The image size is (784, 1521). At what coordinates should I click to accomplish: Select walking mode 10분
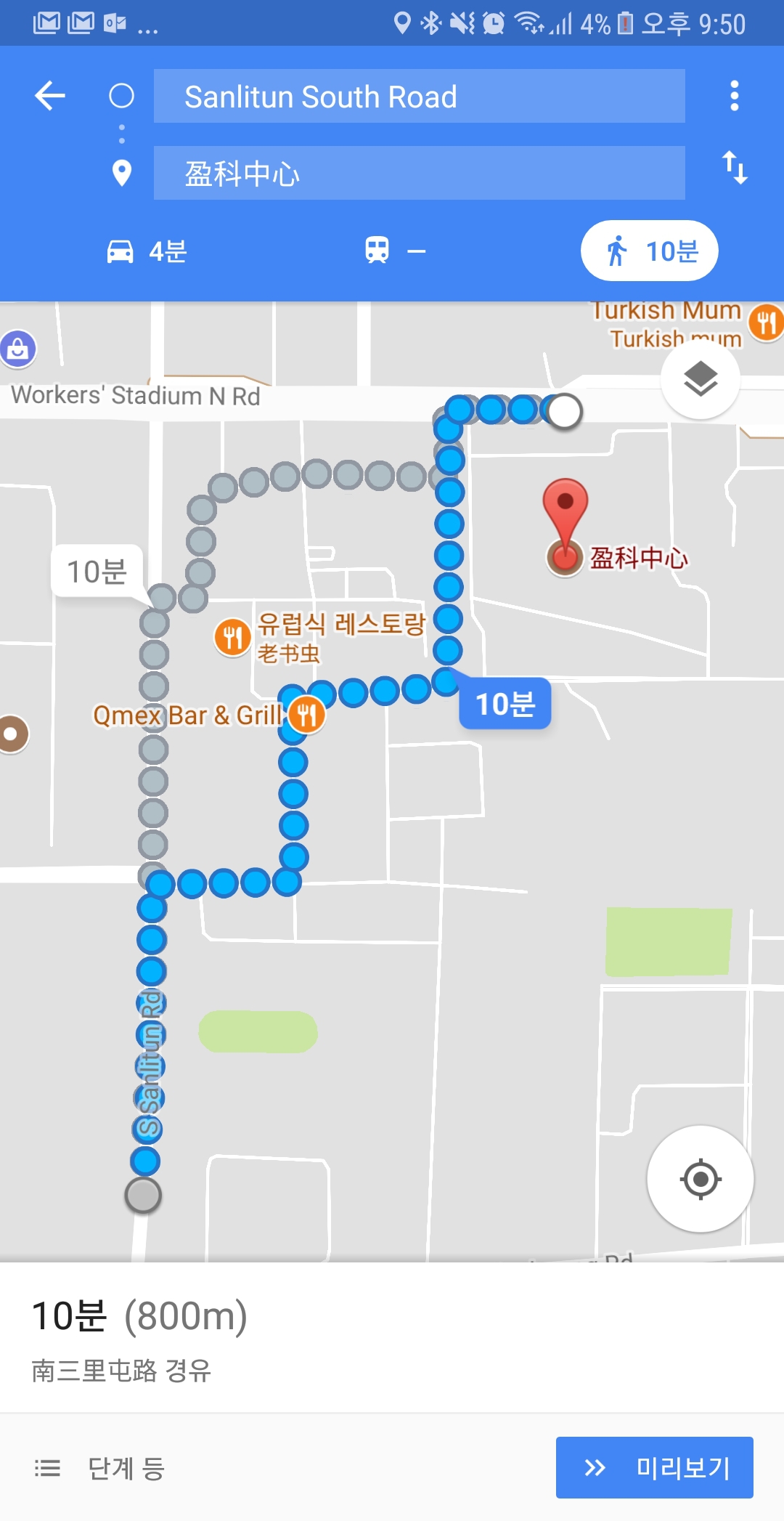[649, 251]
